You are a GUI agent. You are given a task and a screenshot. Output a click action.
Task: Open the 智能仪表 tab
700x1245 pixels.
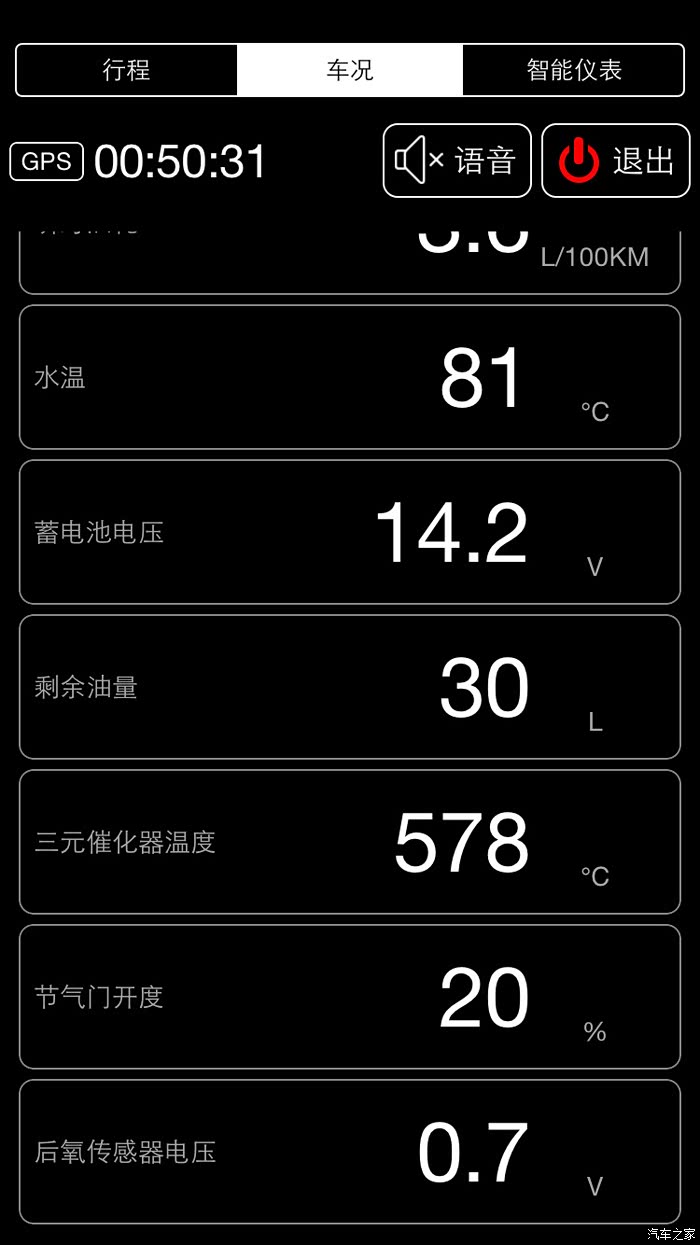573,70
